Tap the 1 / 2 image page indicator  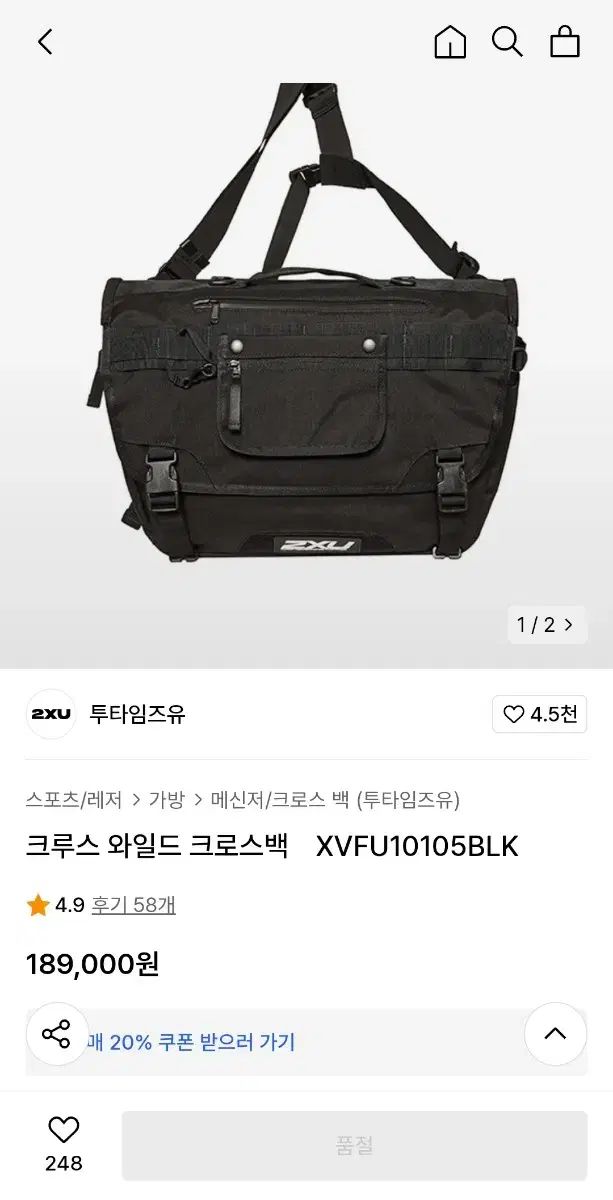click(546, 625)
